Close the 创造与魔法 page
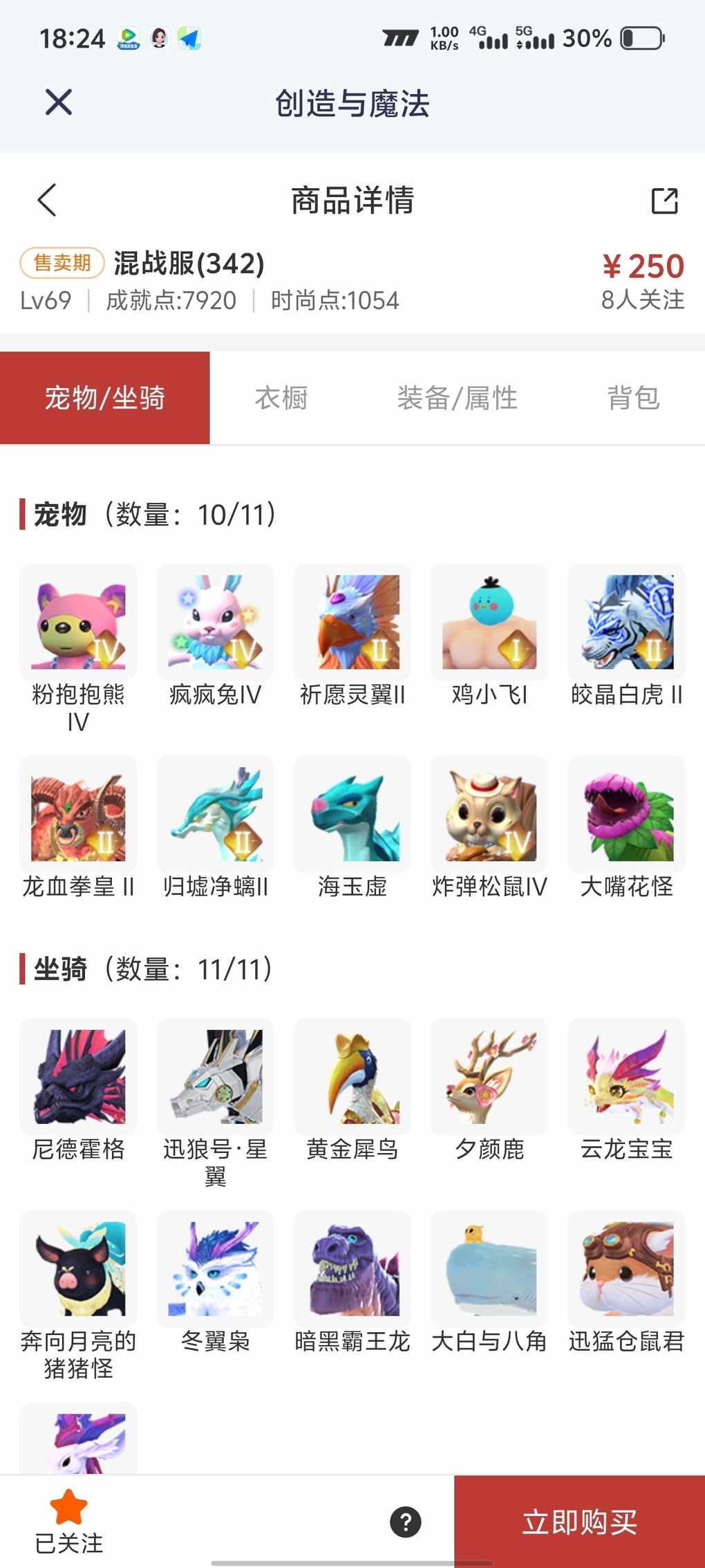Viewport: 705px width, 1568px height. coord(58,102)
